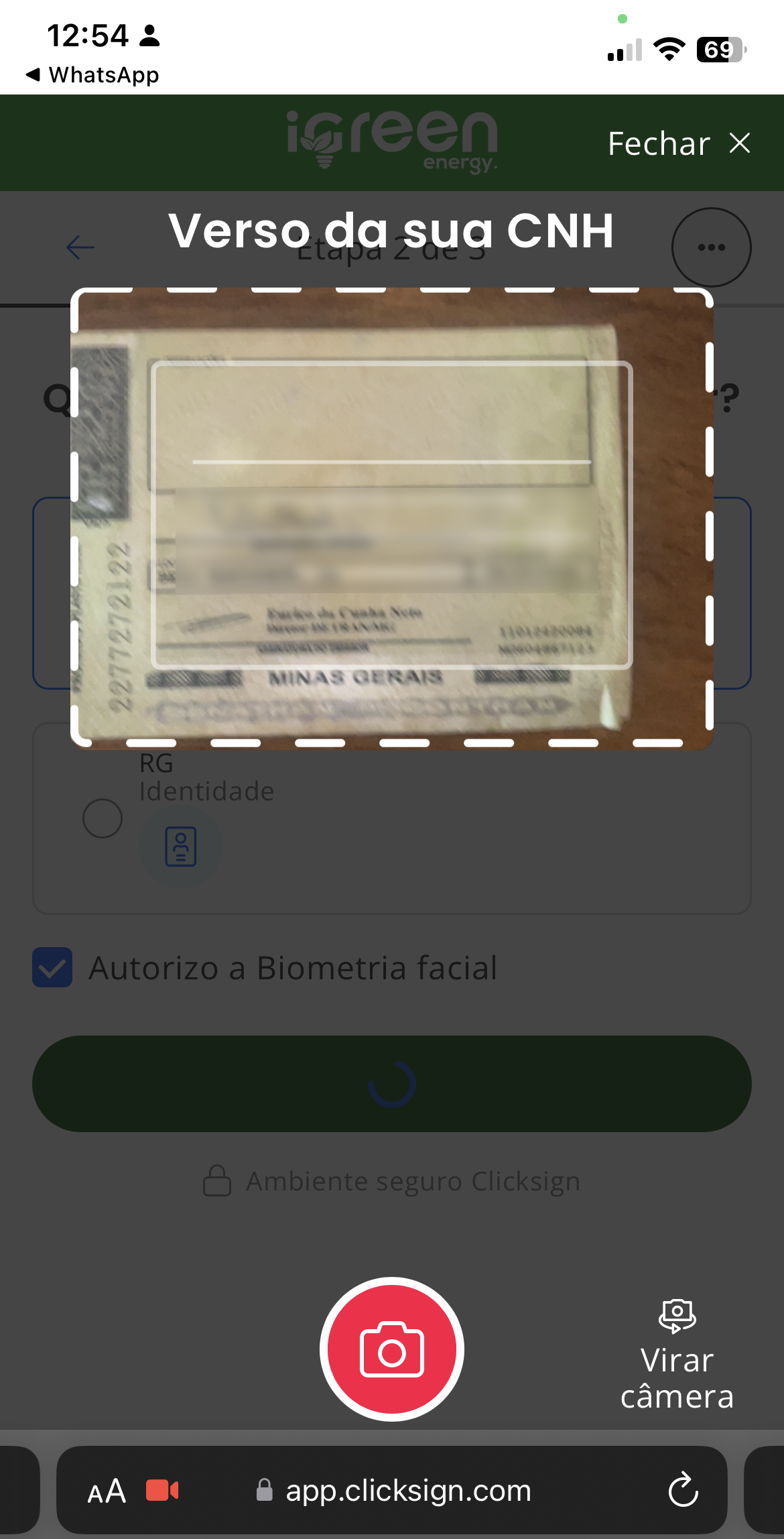Viewport: 784px width, 1539px height.
Task: Open Safari's AA page settings menu
Action: click(x=107, y=1491)
